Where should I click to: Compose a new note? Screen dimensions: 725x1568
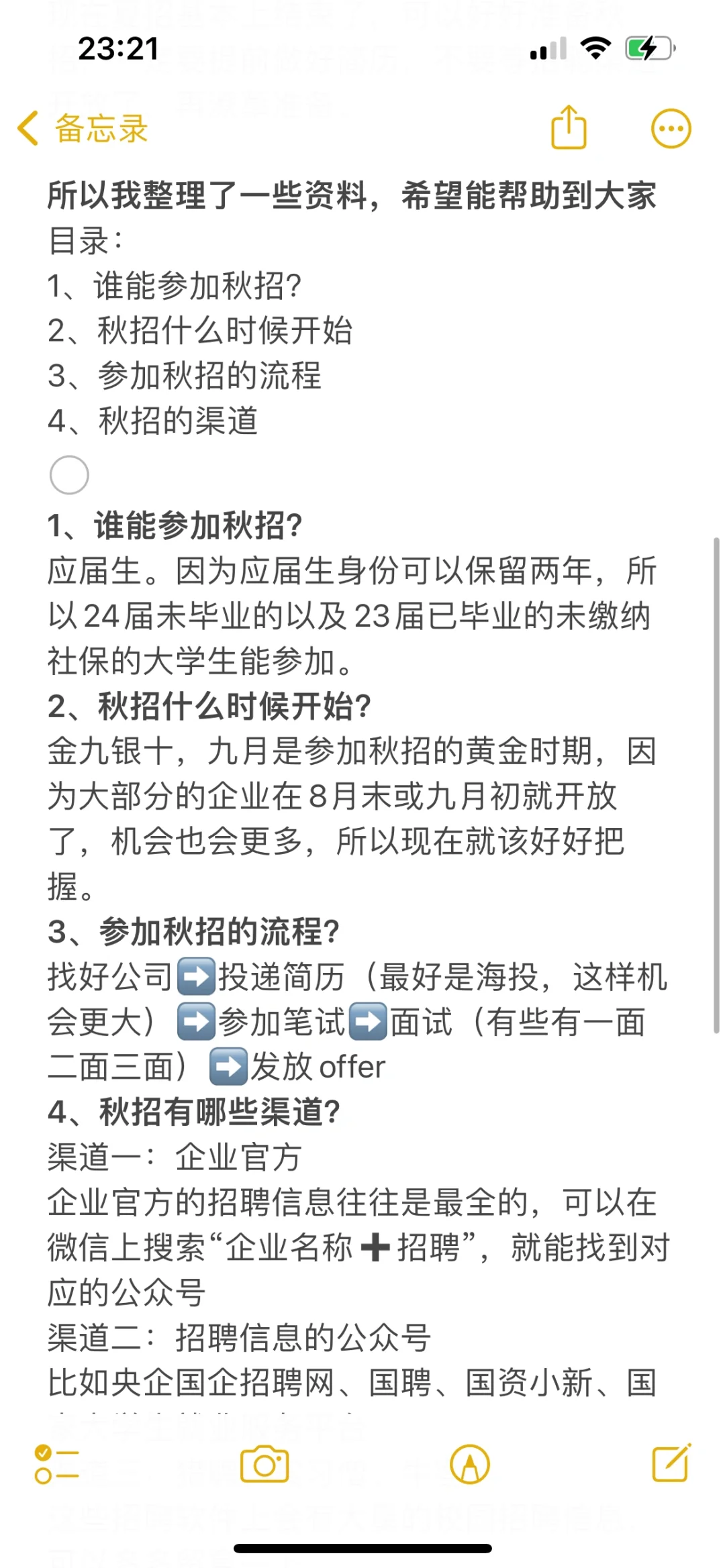click(x=672, y=1463)
